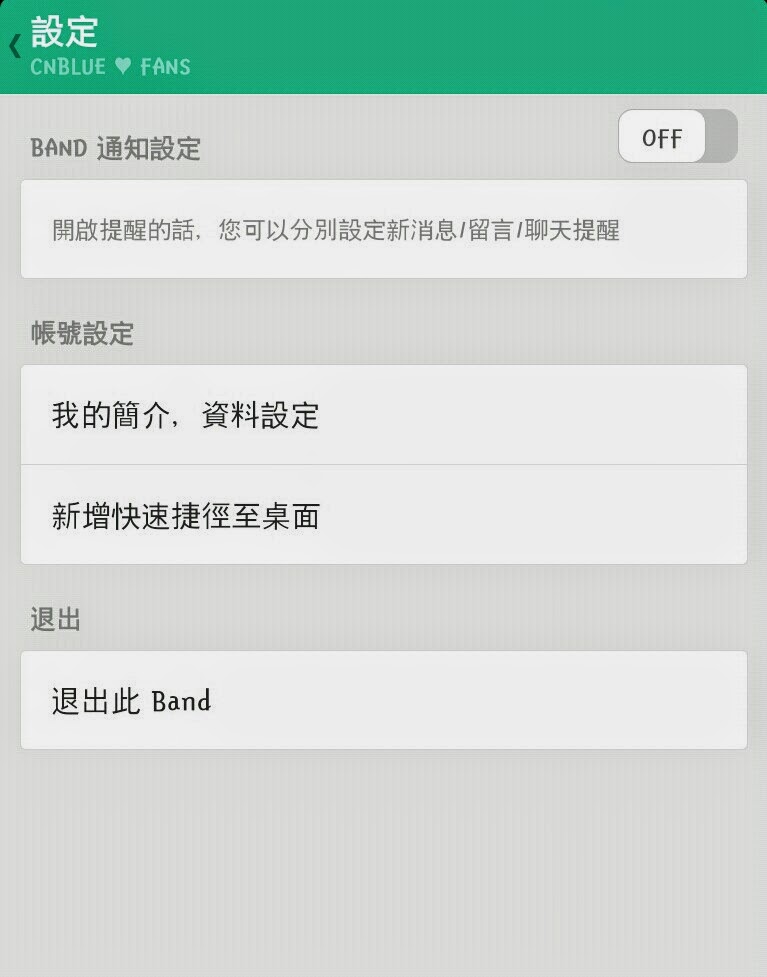Select 新增快速捷徑至桌面
Viewport: 767px width, 977px height.
[x=384, y=515]
